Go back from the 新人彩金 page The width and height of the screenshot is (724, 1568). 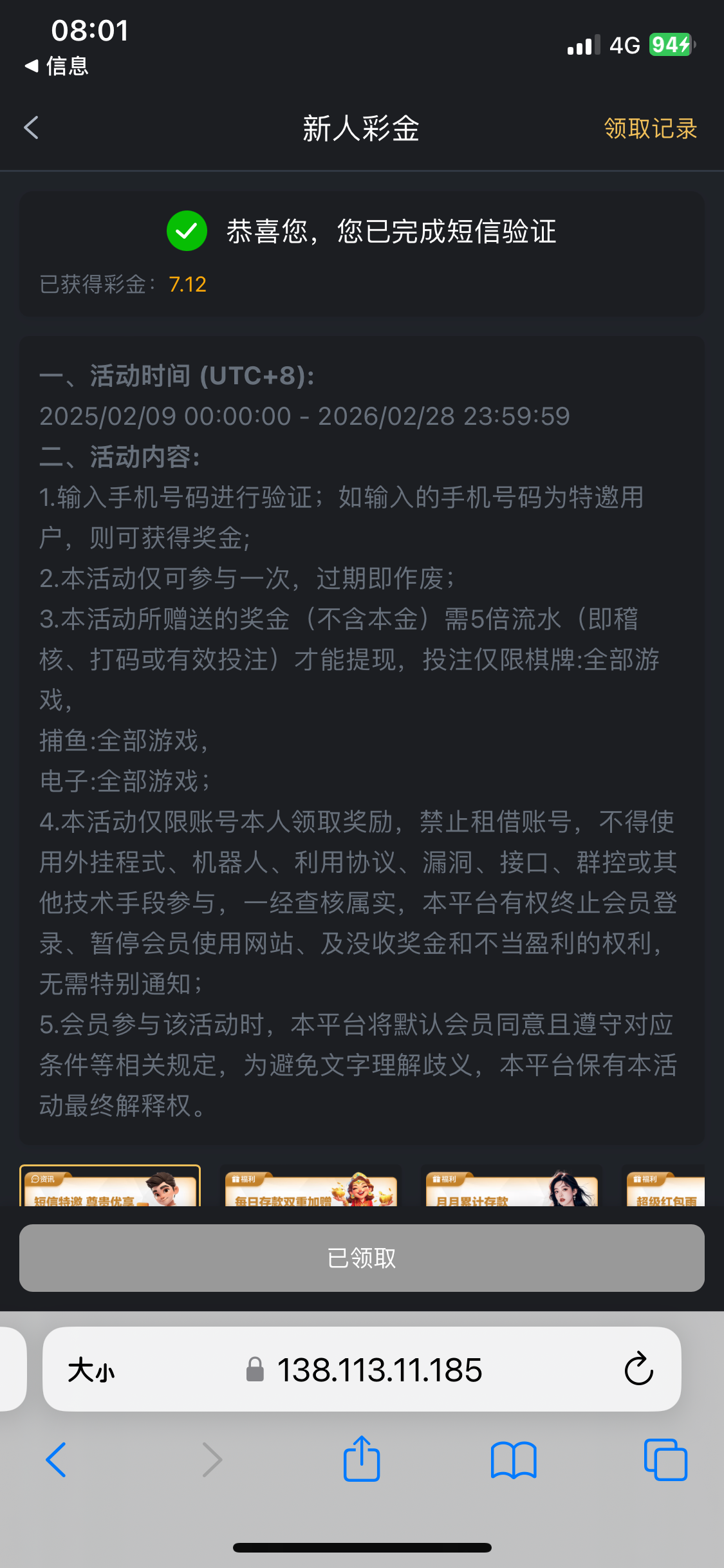(x=32, y=127)
